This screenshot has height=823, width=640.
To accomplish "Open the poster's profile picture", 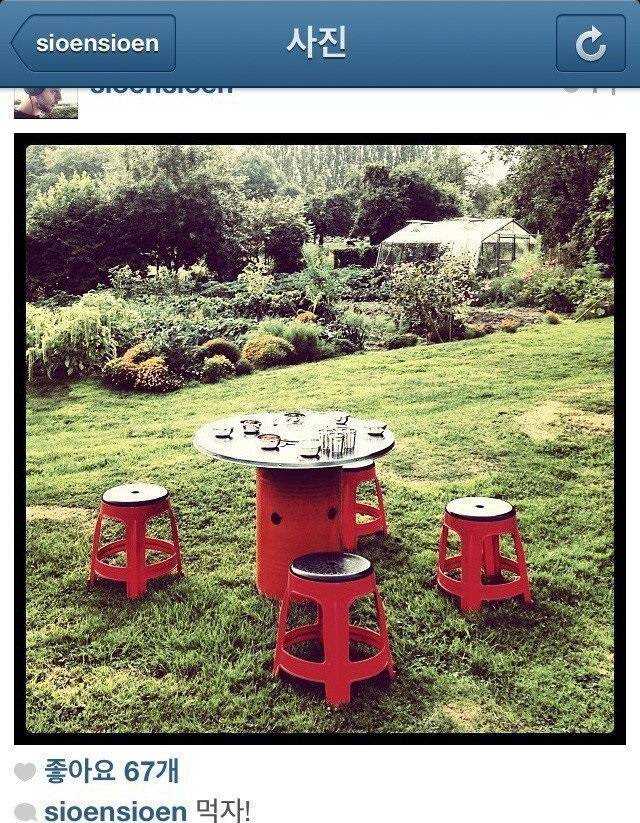I will pos(45,103).
